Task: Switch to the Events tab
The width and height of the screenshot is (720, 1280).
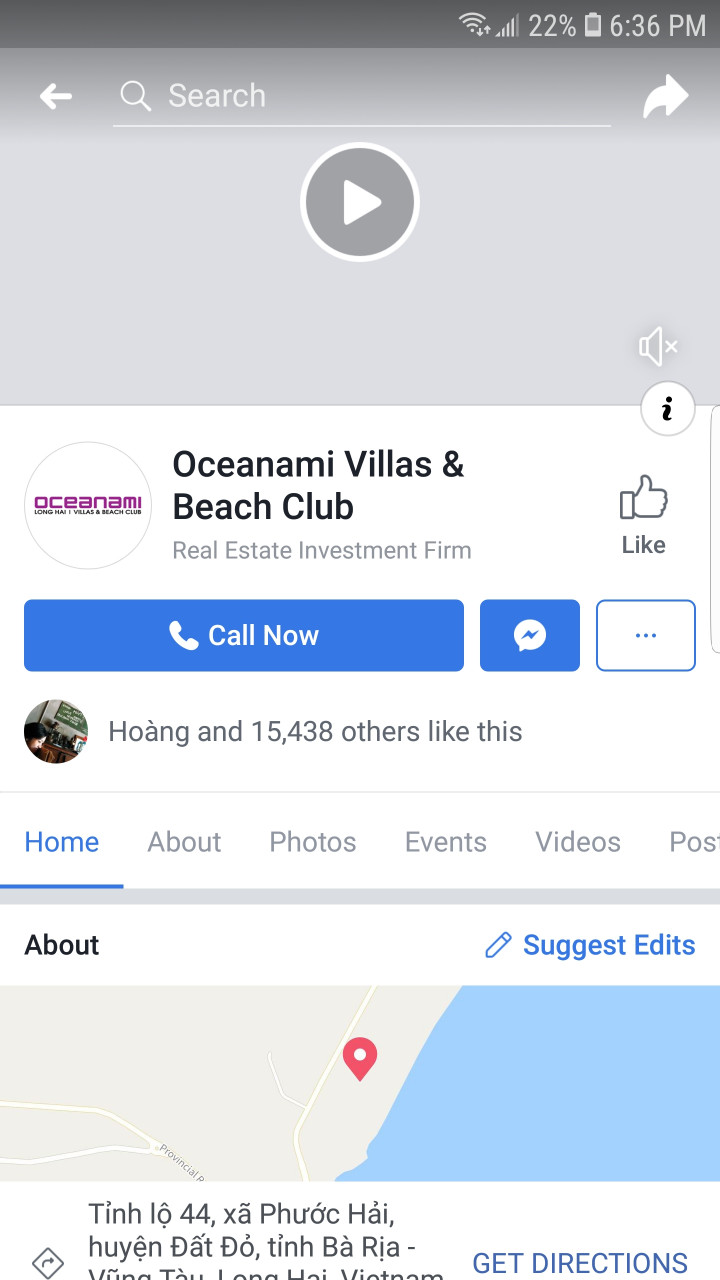Action: 445,842
